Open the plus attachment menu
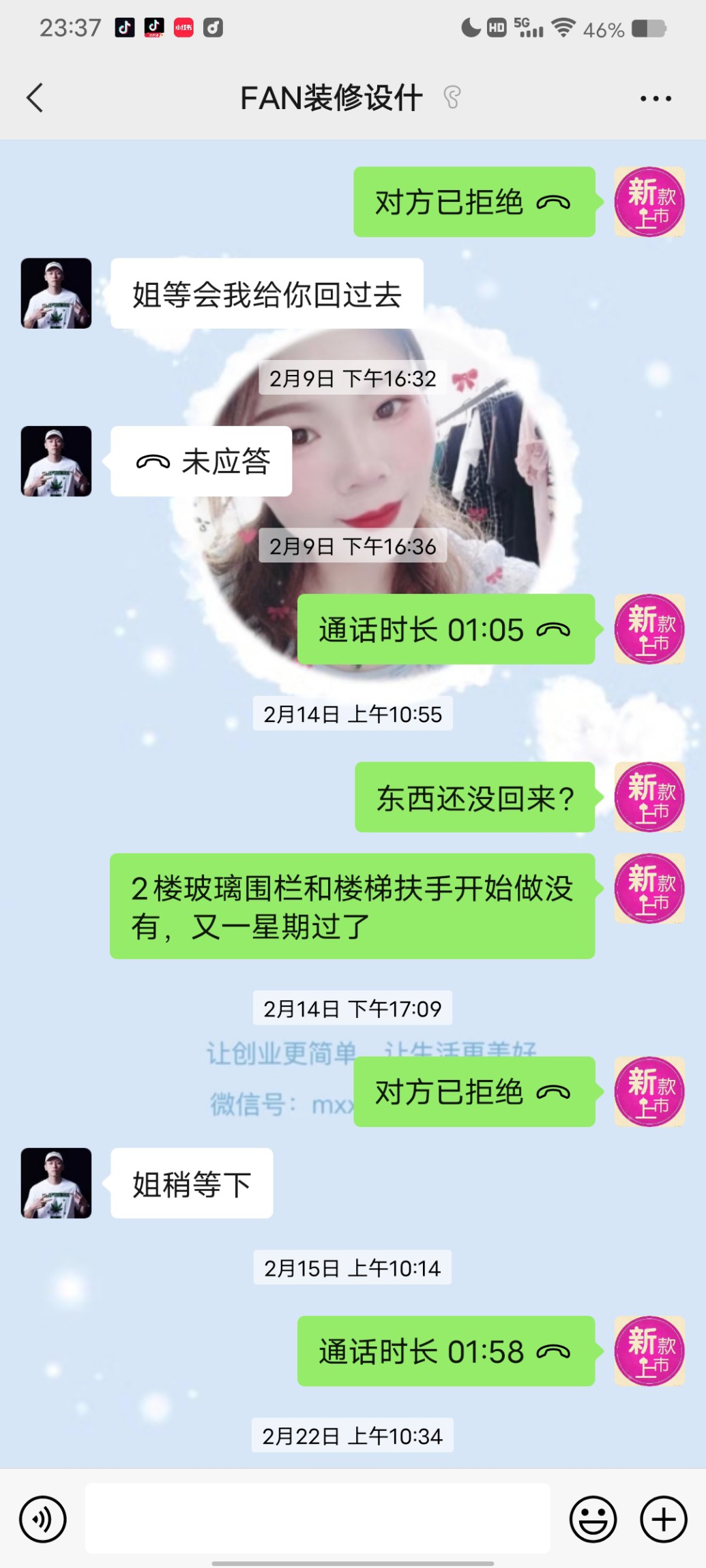 pyautogui.click(x=663, y=1519)
